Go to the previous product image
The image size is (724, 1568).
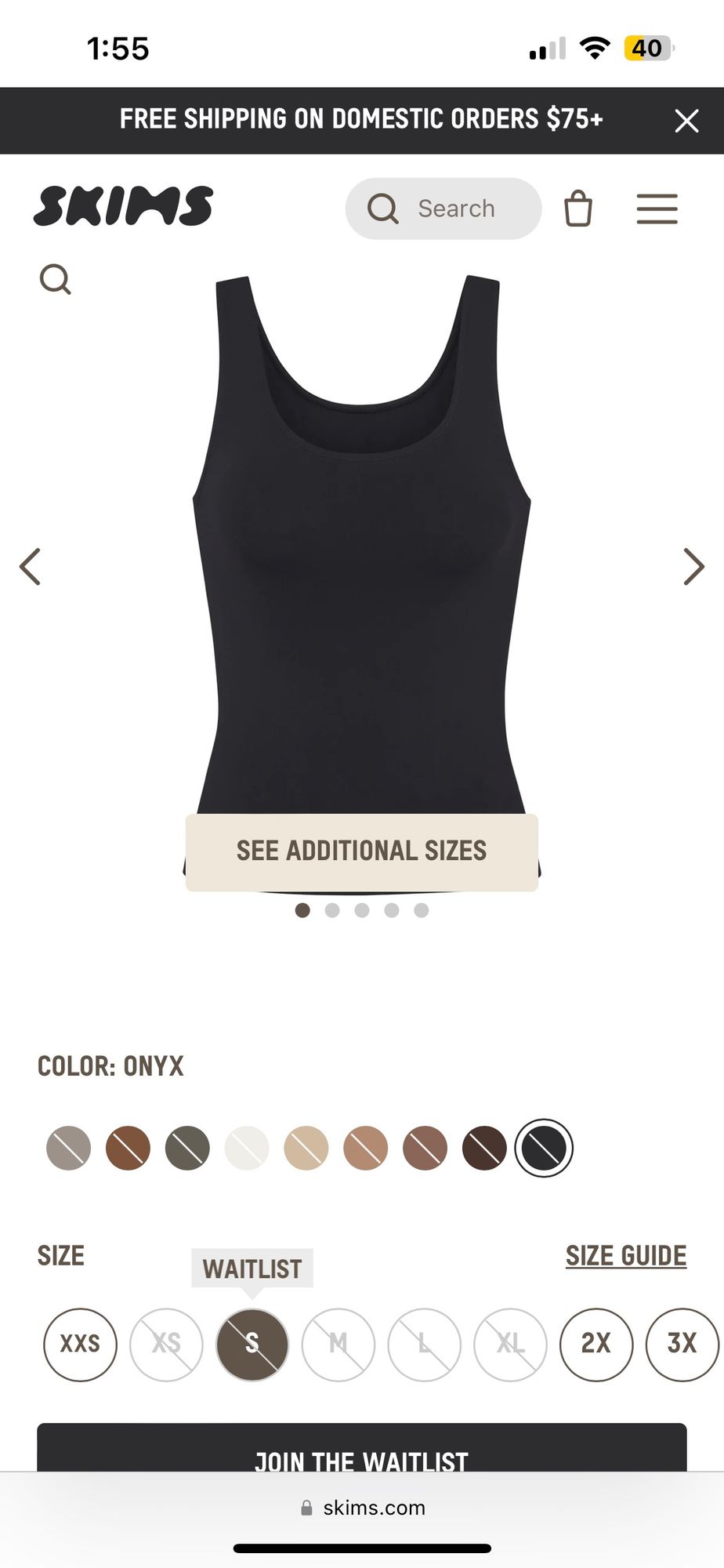coord(31,566)
